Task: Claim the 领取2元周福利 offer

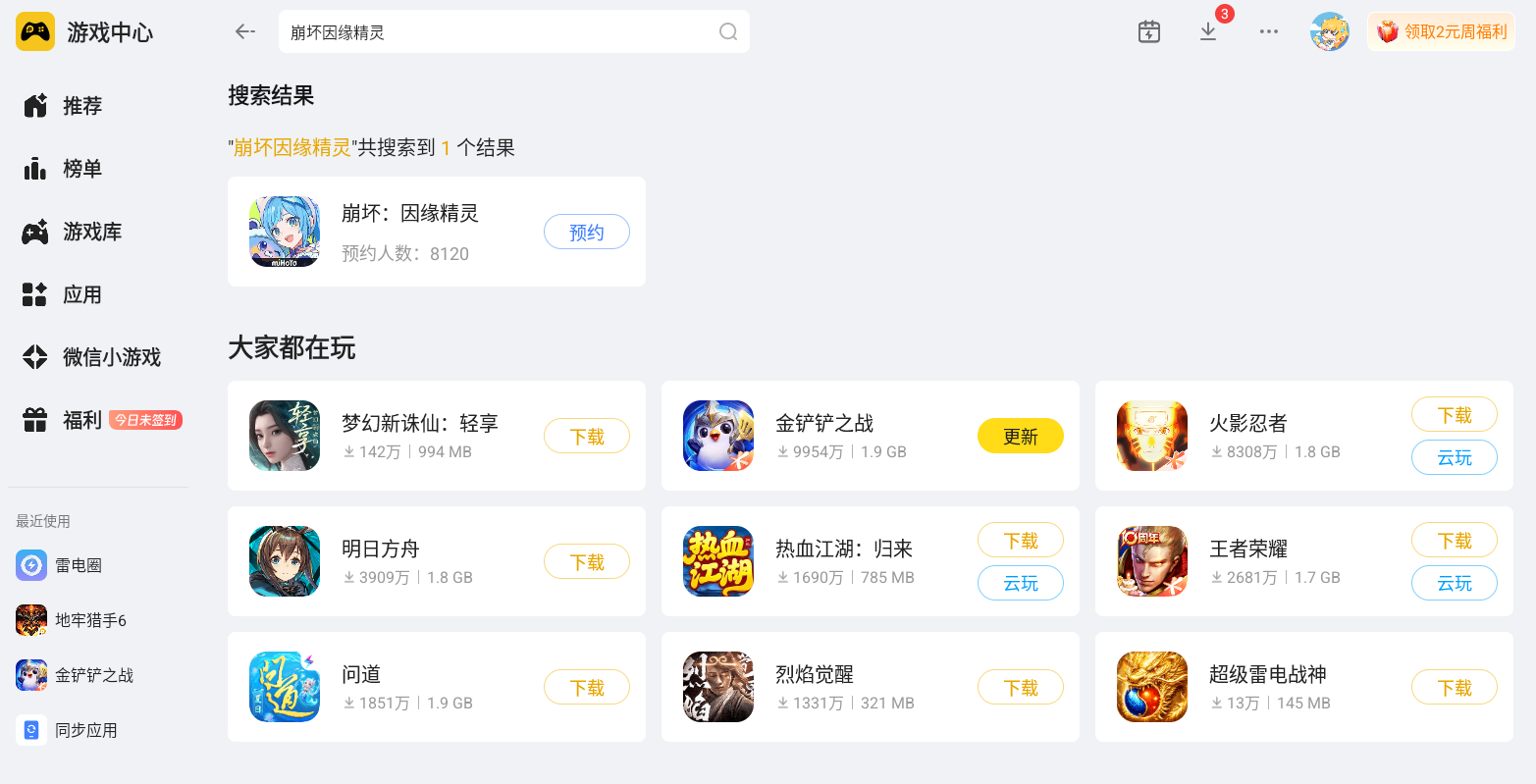Action: 1441,31
